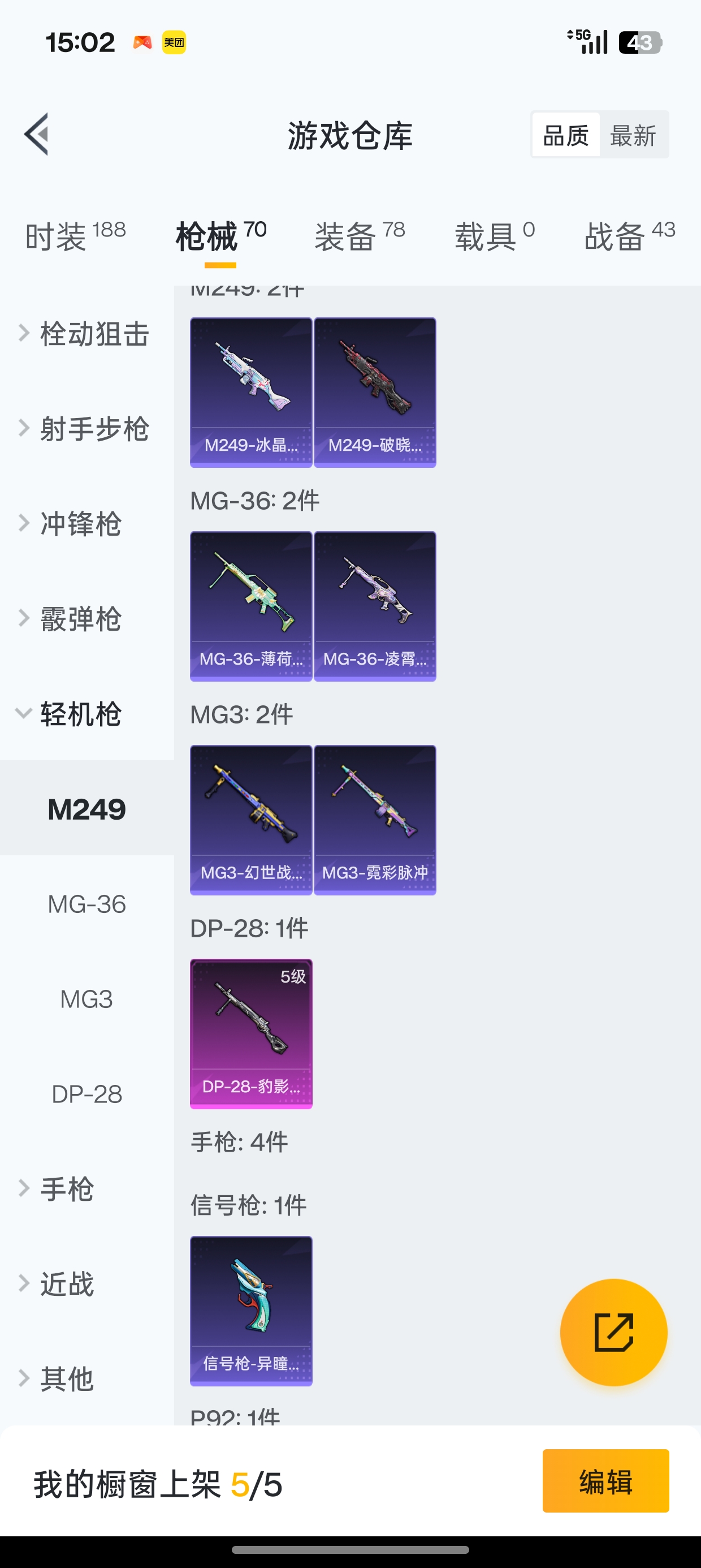
Task: View the DP-28-豹影 level 5 skin
Action: click(x=250, y=1033)
